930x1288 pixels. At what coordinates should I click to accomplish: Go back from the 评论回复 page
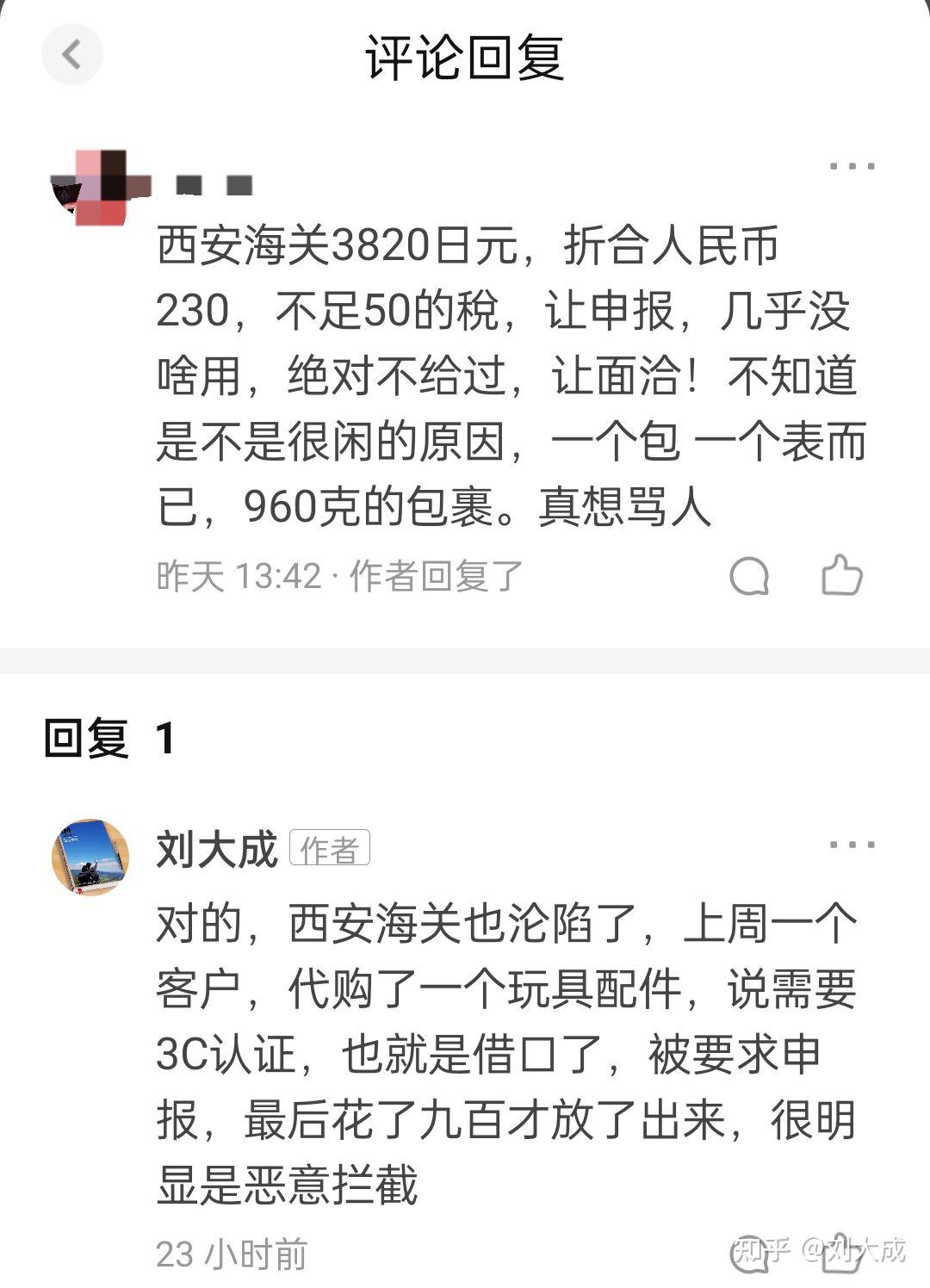point(71,55)
